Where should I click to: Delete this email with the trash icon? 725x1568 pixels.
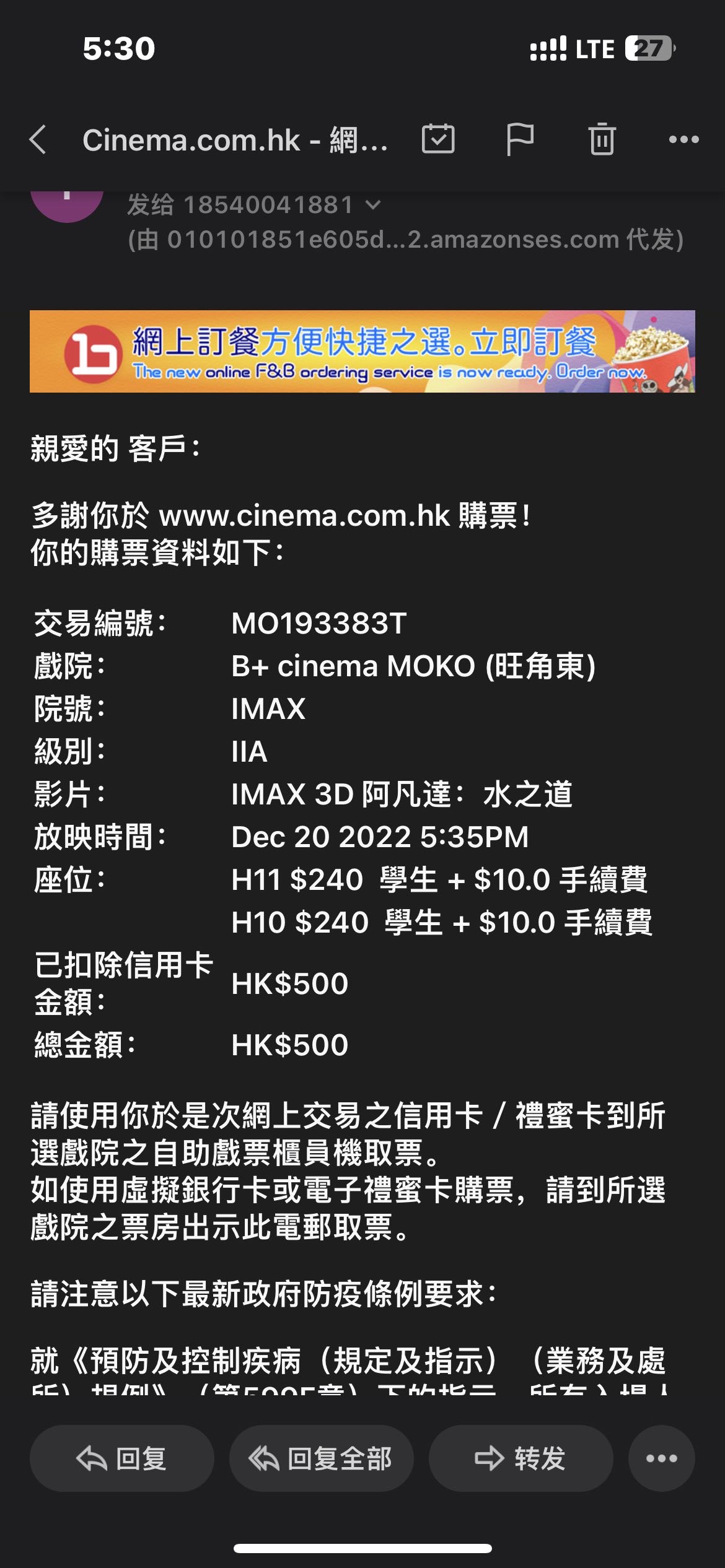[x=602, y=139]
